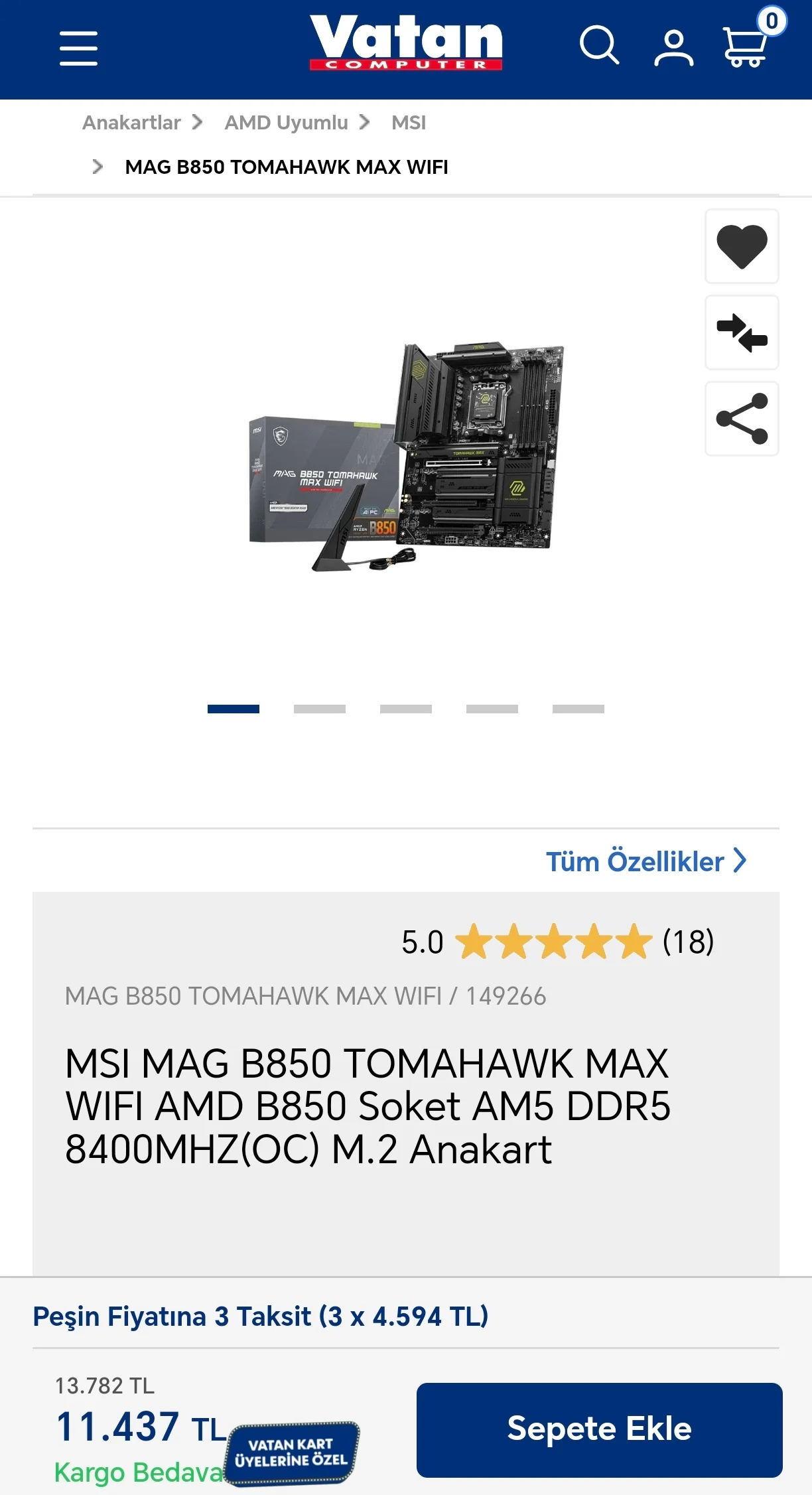The image size is (812, 1495).
Task: View the shopping cart
Action: click(746, 46)
